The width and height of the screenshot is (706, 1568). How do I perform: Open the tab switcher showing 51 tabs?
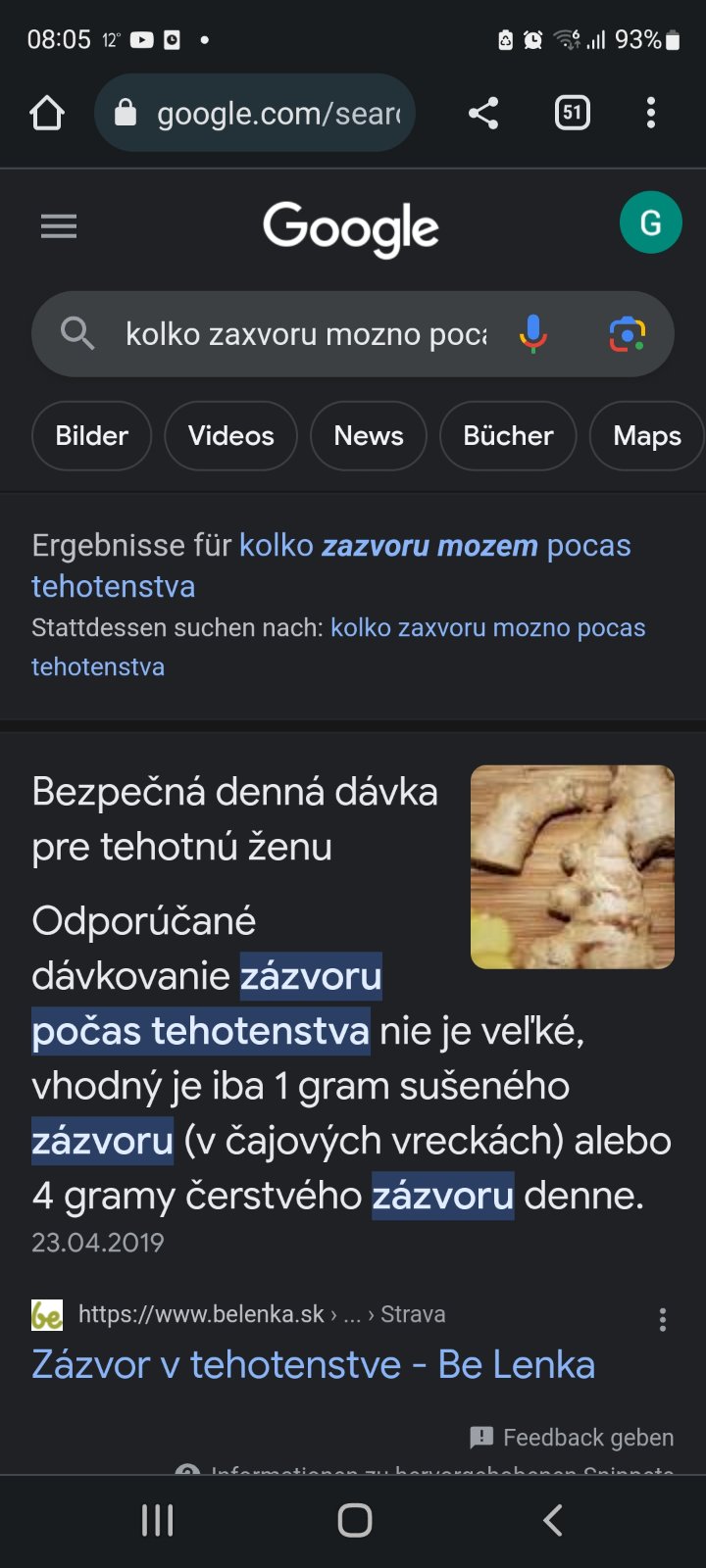click(x=572, y=114)
